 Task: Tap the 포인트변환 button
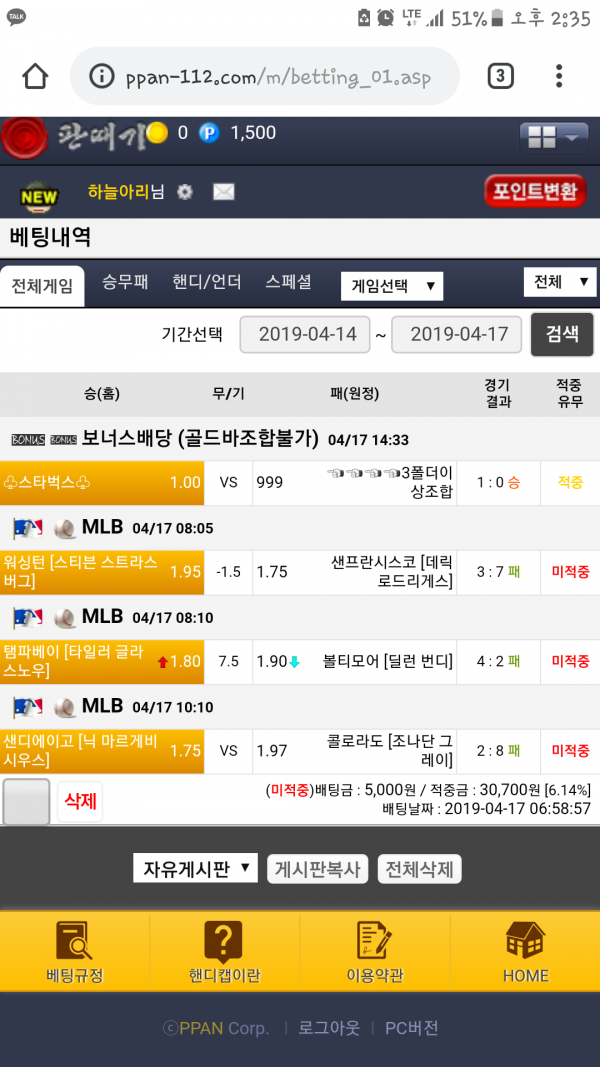click(535, 191)
